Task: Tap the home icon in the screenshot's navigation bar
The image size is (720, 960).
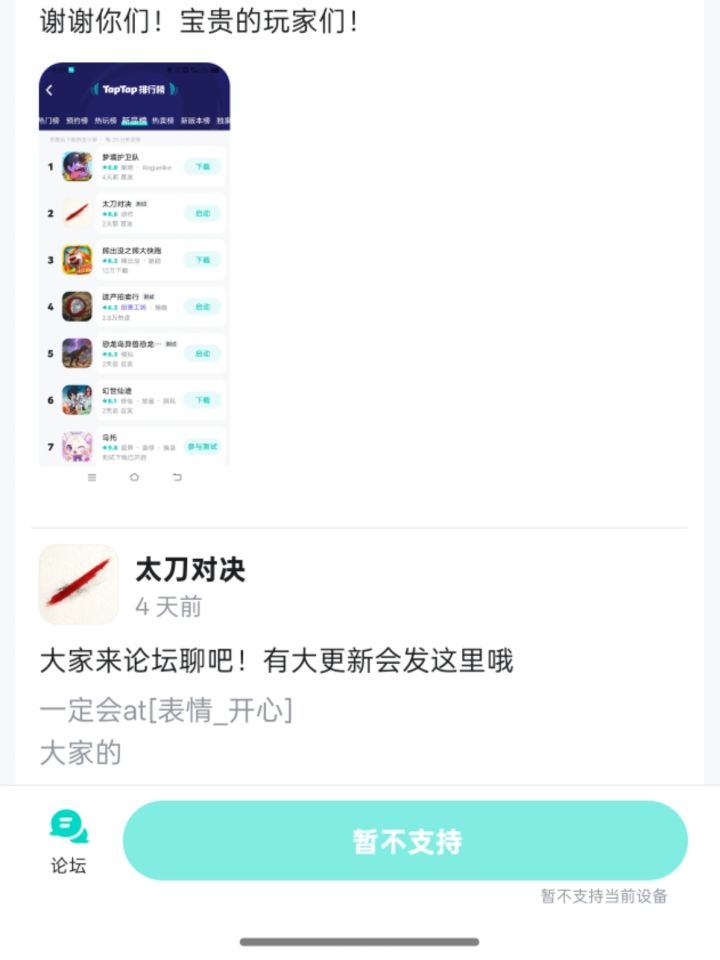Action: coord(134,478)
